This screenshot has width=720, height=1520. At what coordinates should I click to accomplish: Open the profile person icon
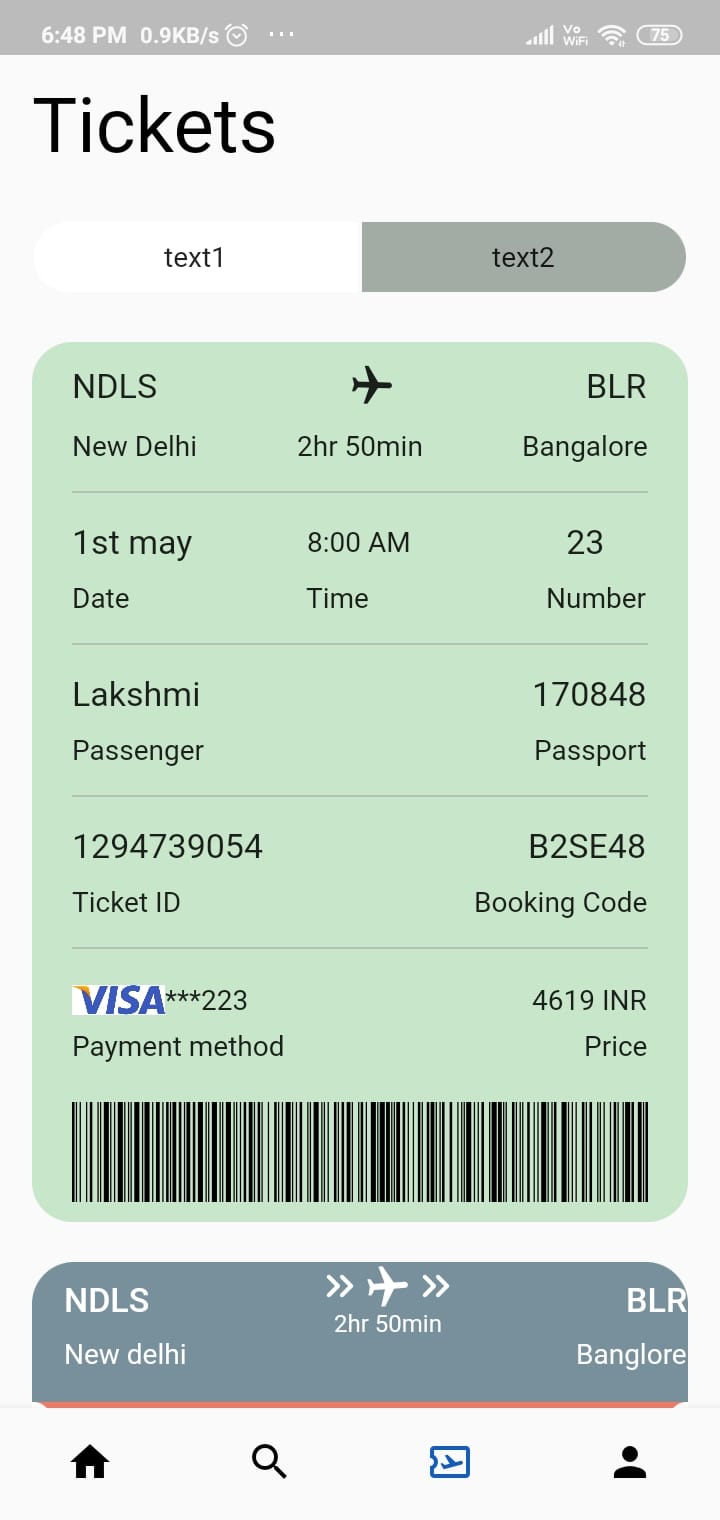click(x=629, y=1461)
